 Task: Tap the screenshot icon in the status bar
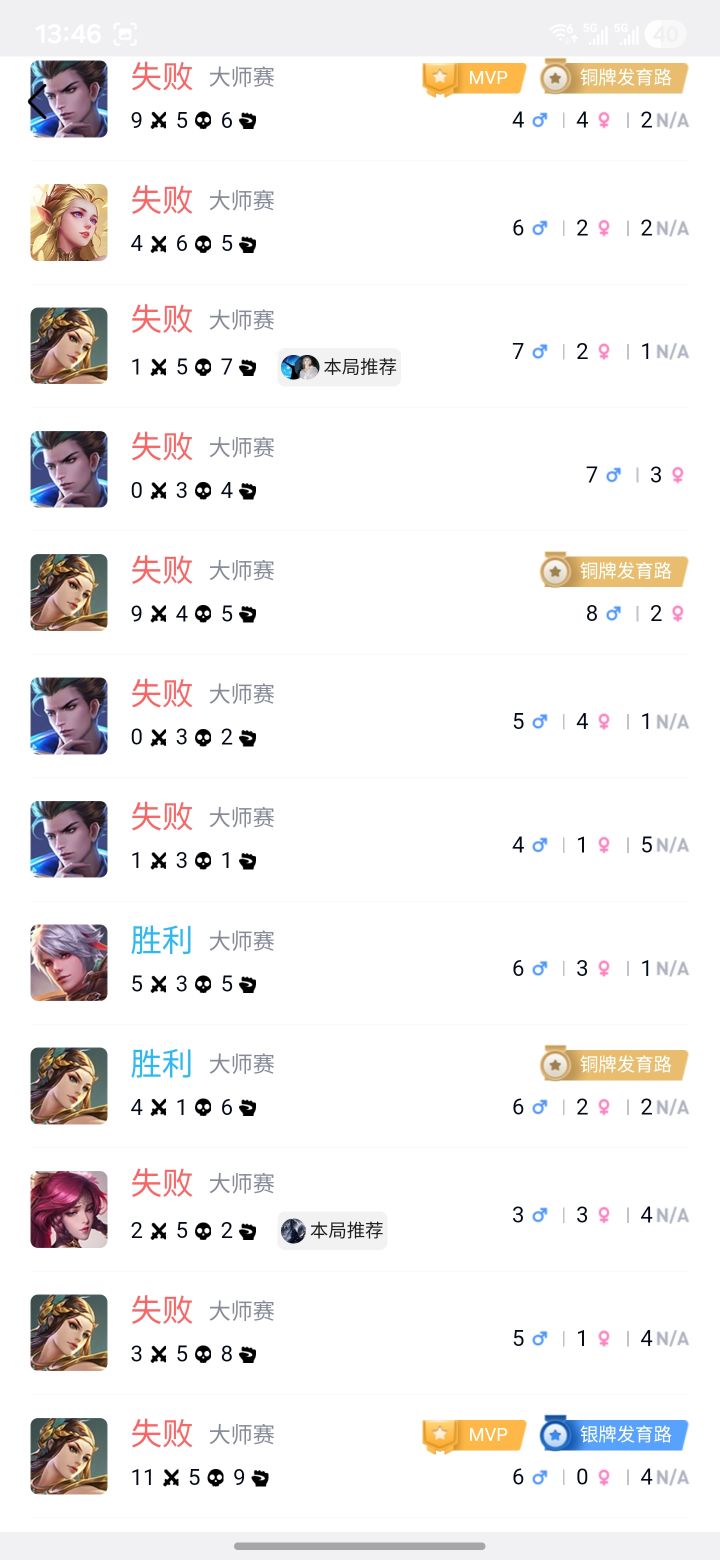(x=124, y=33)
